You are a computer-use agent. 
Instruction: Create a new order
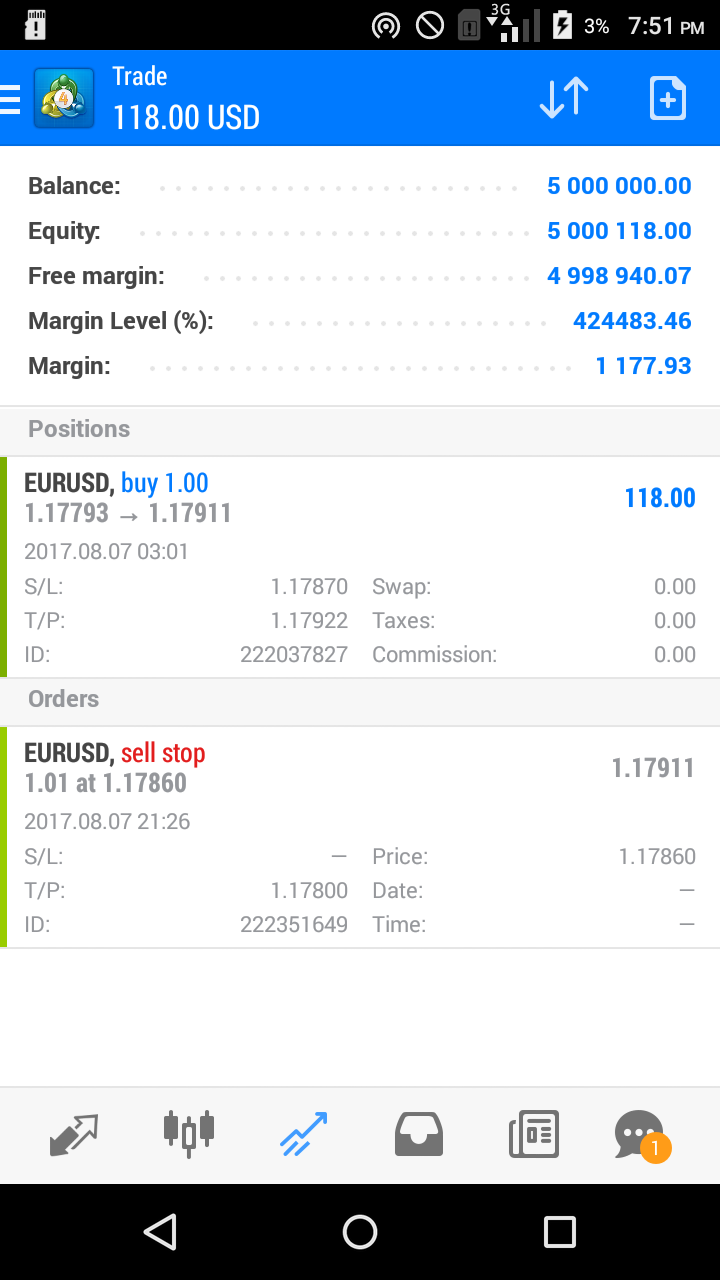click(668, 99)
